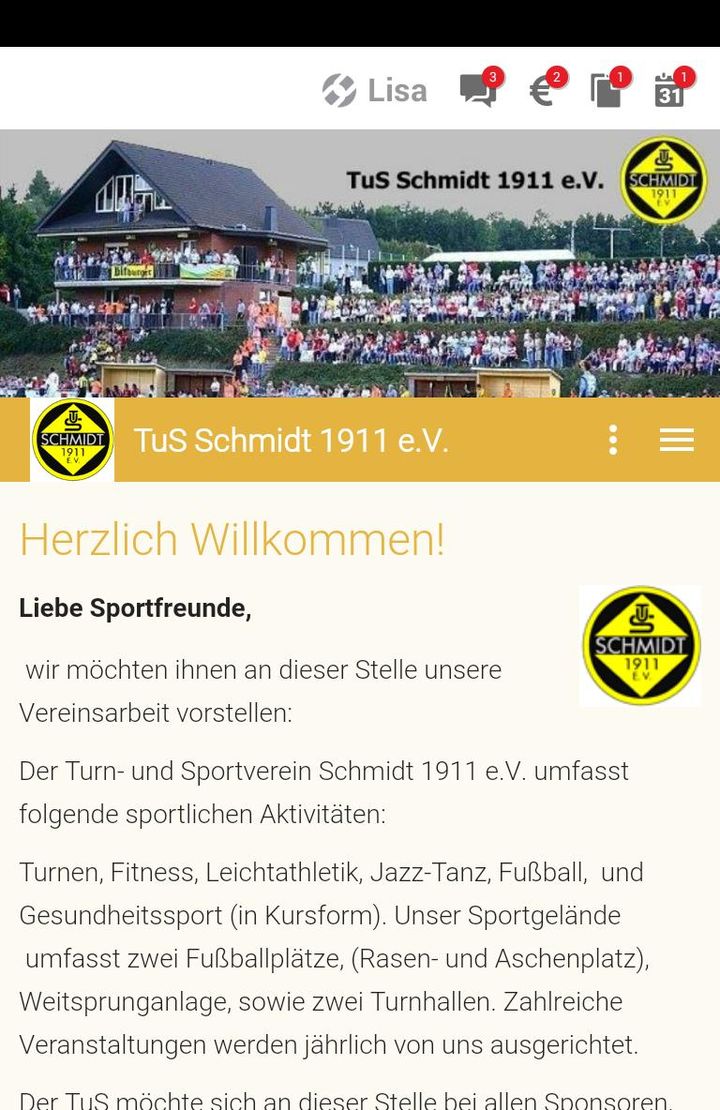Click the yellow club crest in the banner

663,180
